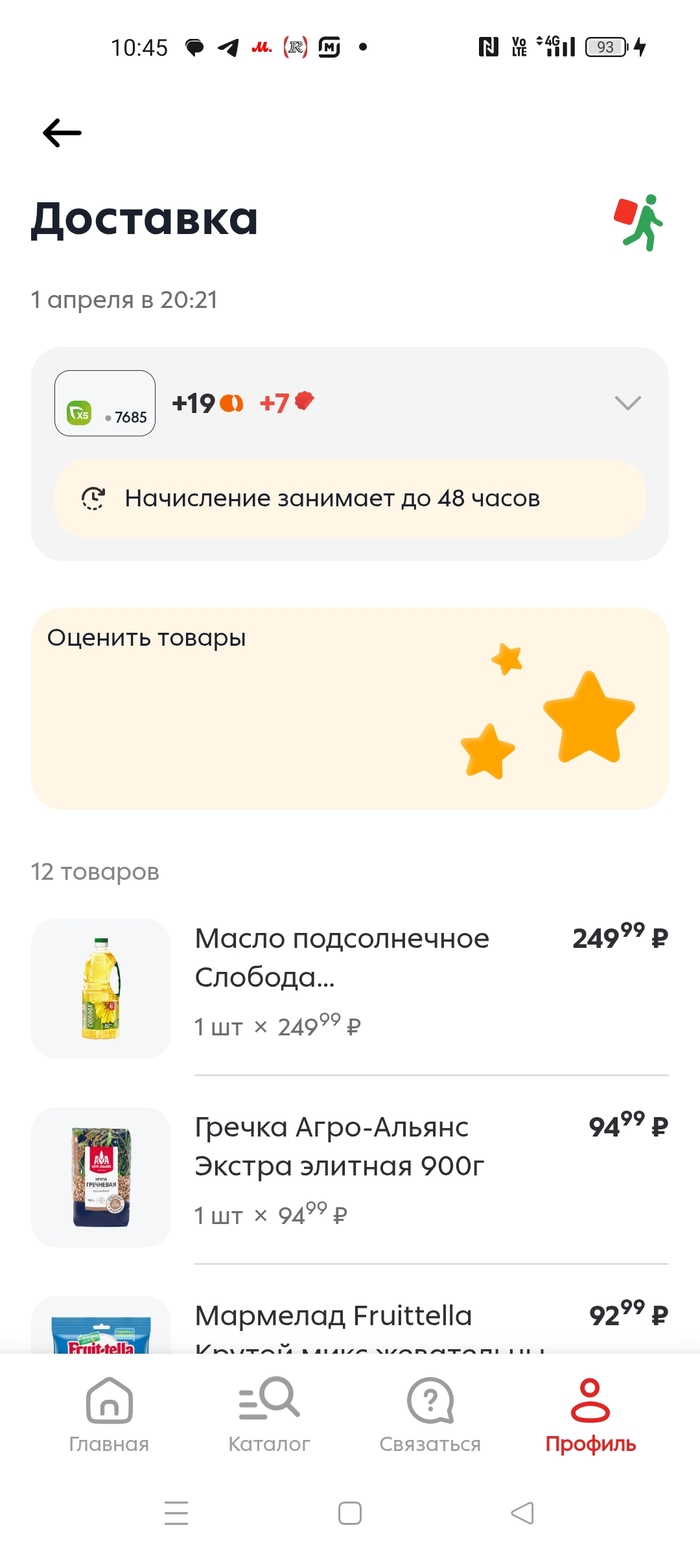The image size is (700, 1556).
Task: Open the Оценить товары rating card
Action: [349, 708]
